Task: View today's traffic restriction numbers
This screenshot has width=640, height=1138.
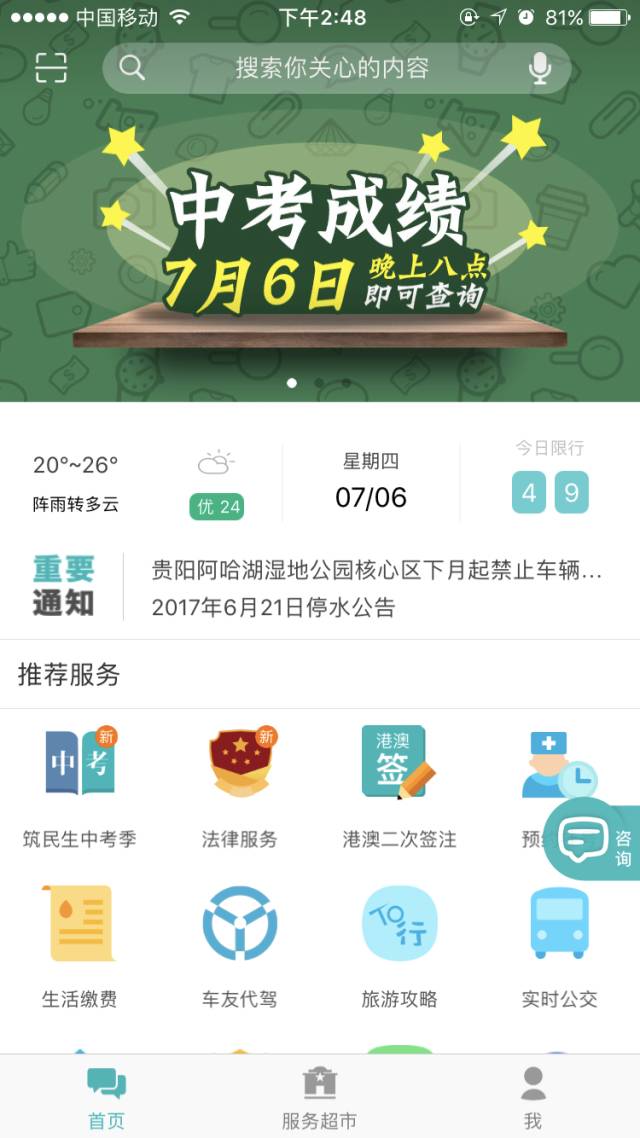Action: [x=549, y=480]
